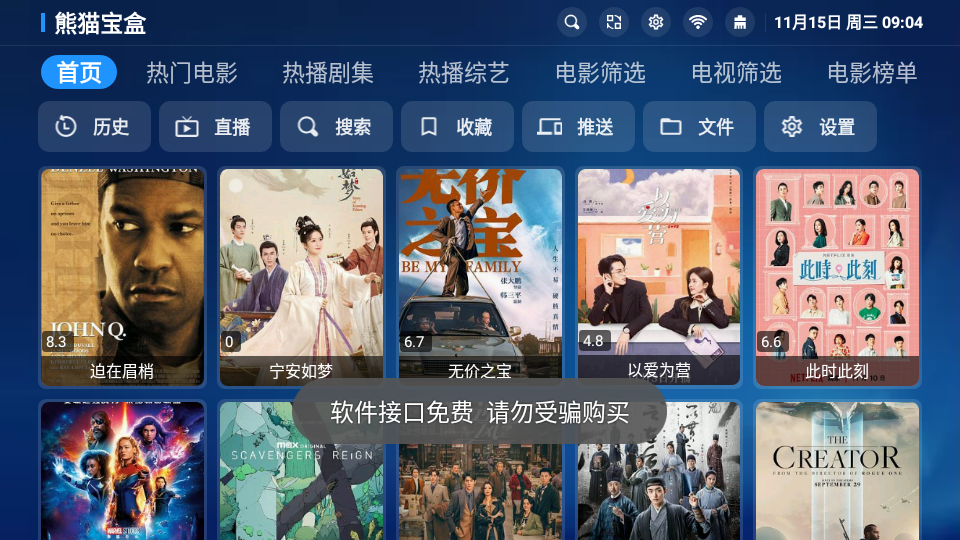Switch to the 热播剧集 tab
The image size is (960, 540).
(328, 73)
